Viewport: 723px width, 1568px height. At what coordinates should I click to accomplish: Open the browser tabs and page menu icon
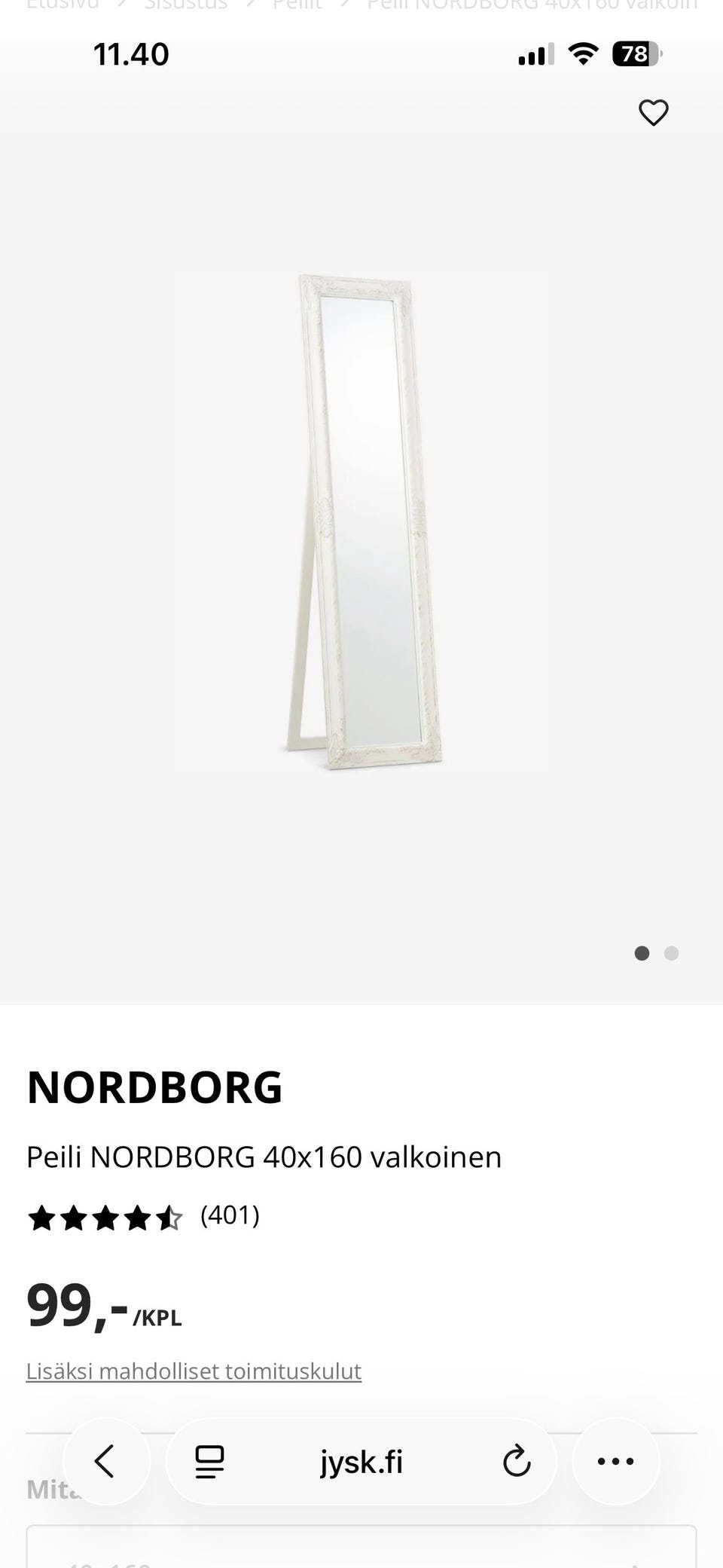[209, 1462]
